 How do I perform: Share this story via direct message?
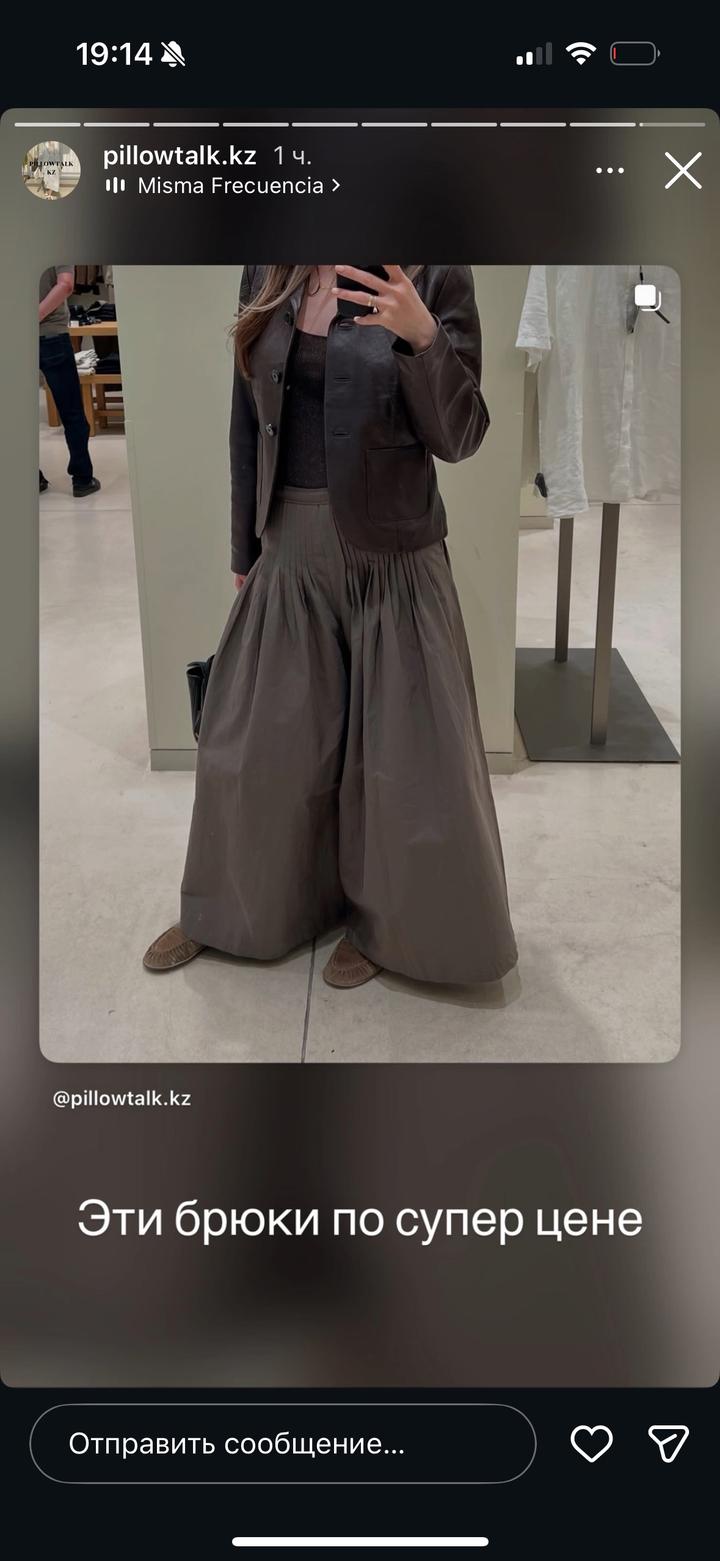click(x=668, y=1443)
